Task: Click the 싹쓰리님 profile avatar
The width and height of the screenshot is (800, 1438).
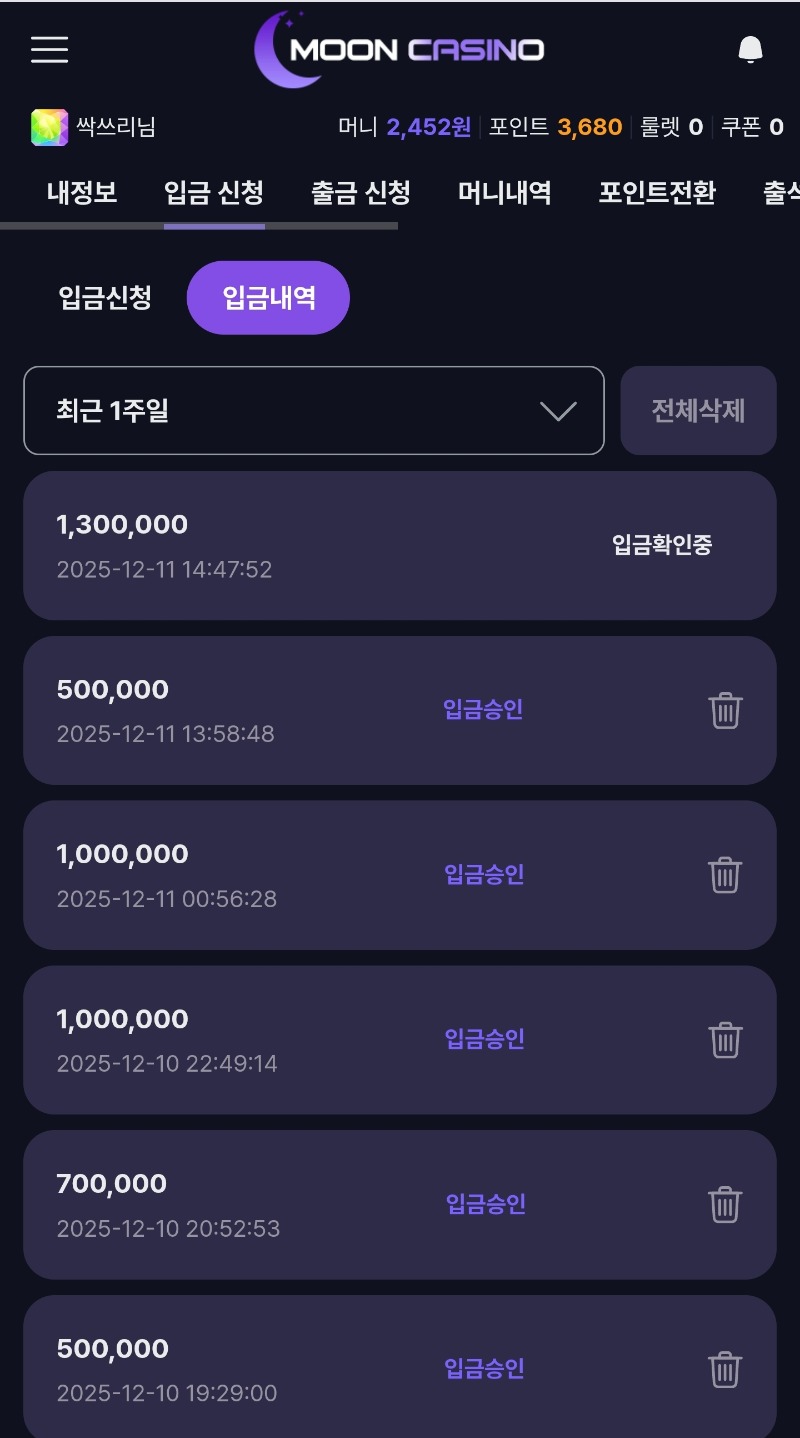Action: pyautogui.click(x=46, y=127)
